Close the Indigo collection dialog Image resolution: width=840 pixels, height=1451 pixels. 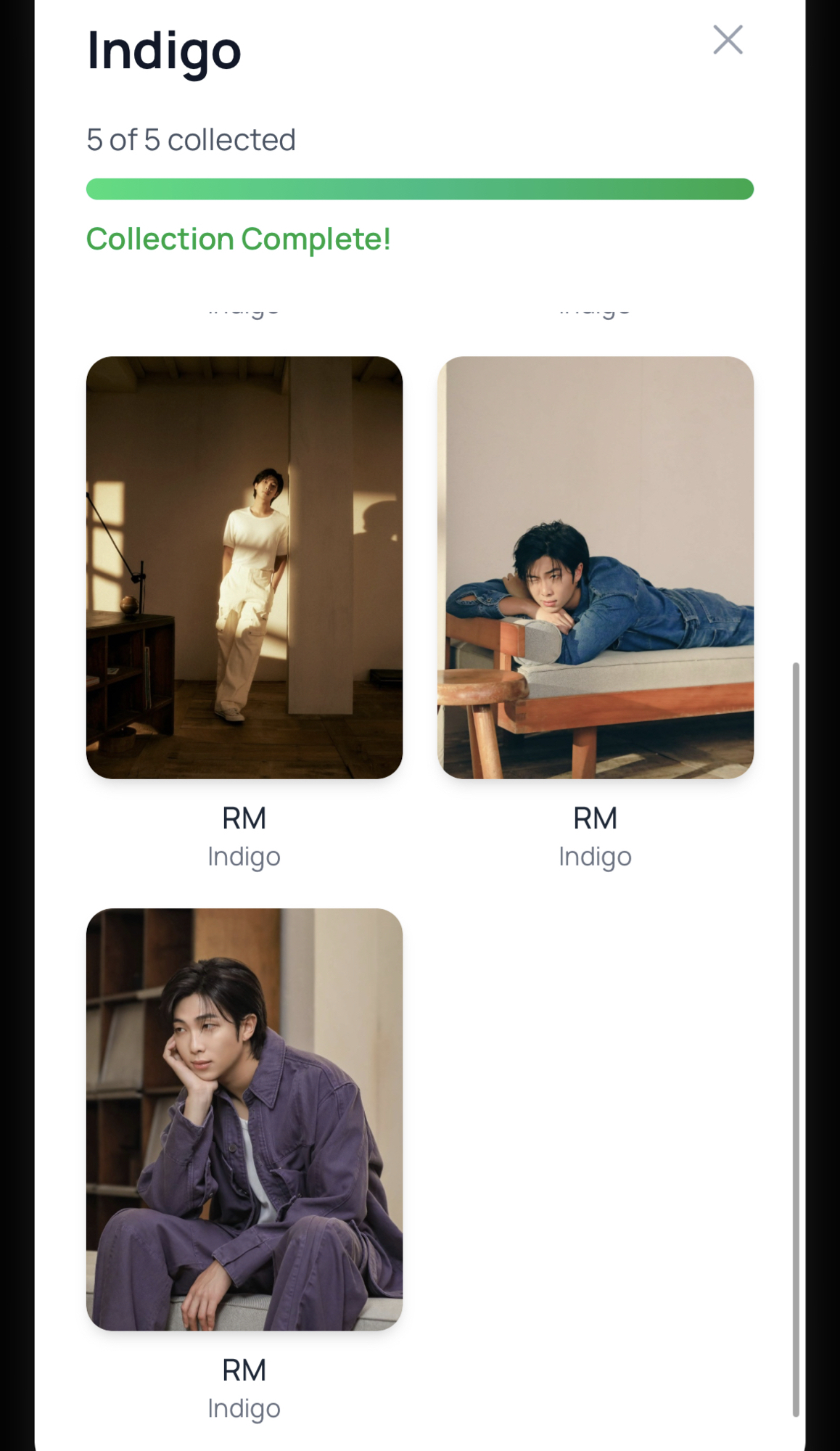pos(728,40)
